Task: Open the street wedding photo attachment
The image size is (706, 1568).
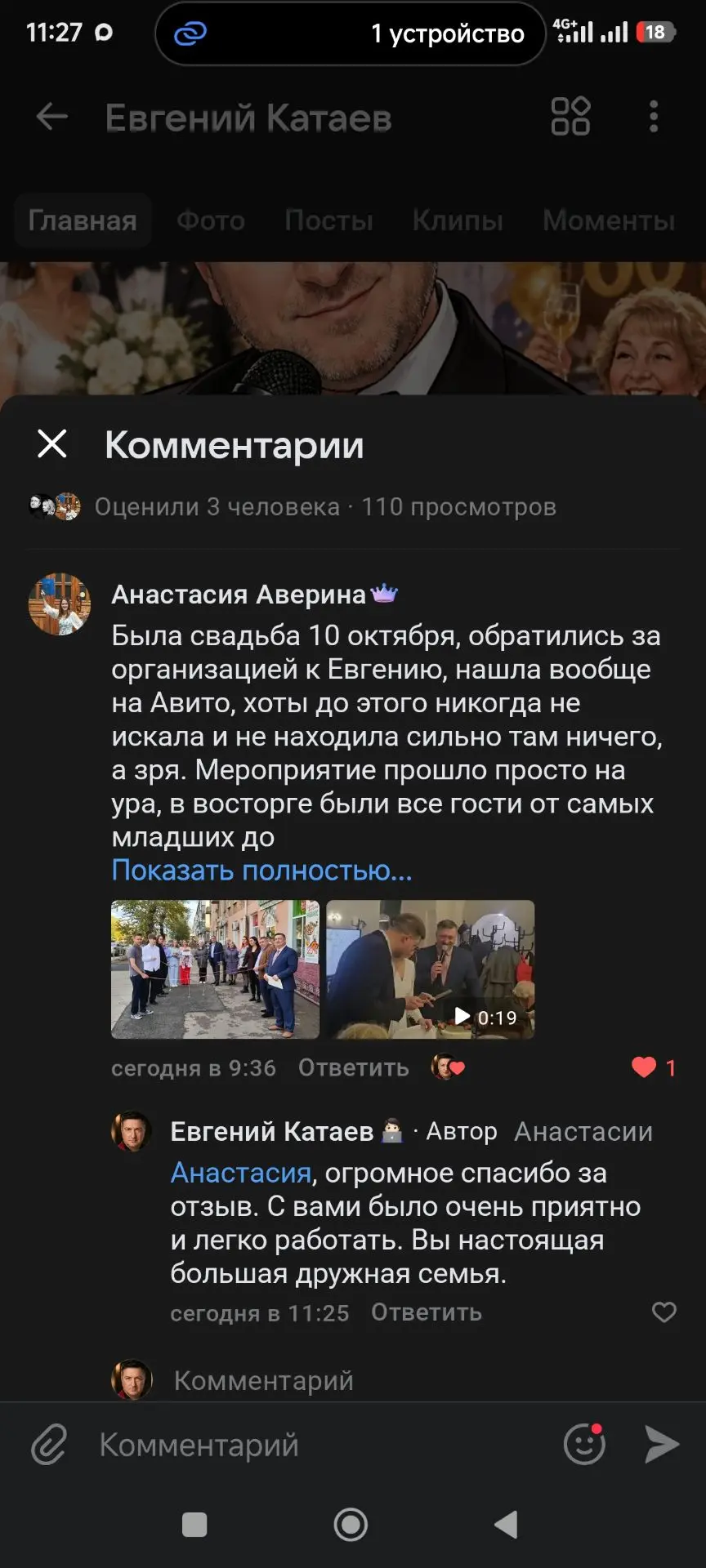Action: pyautogui.click(x=215, y=969)
